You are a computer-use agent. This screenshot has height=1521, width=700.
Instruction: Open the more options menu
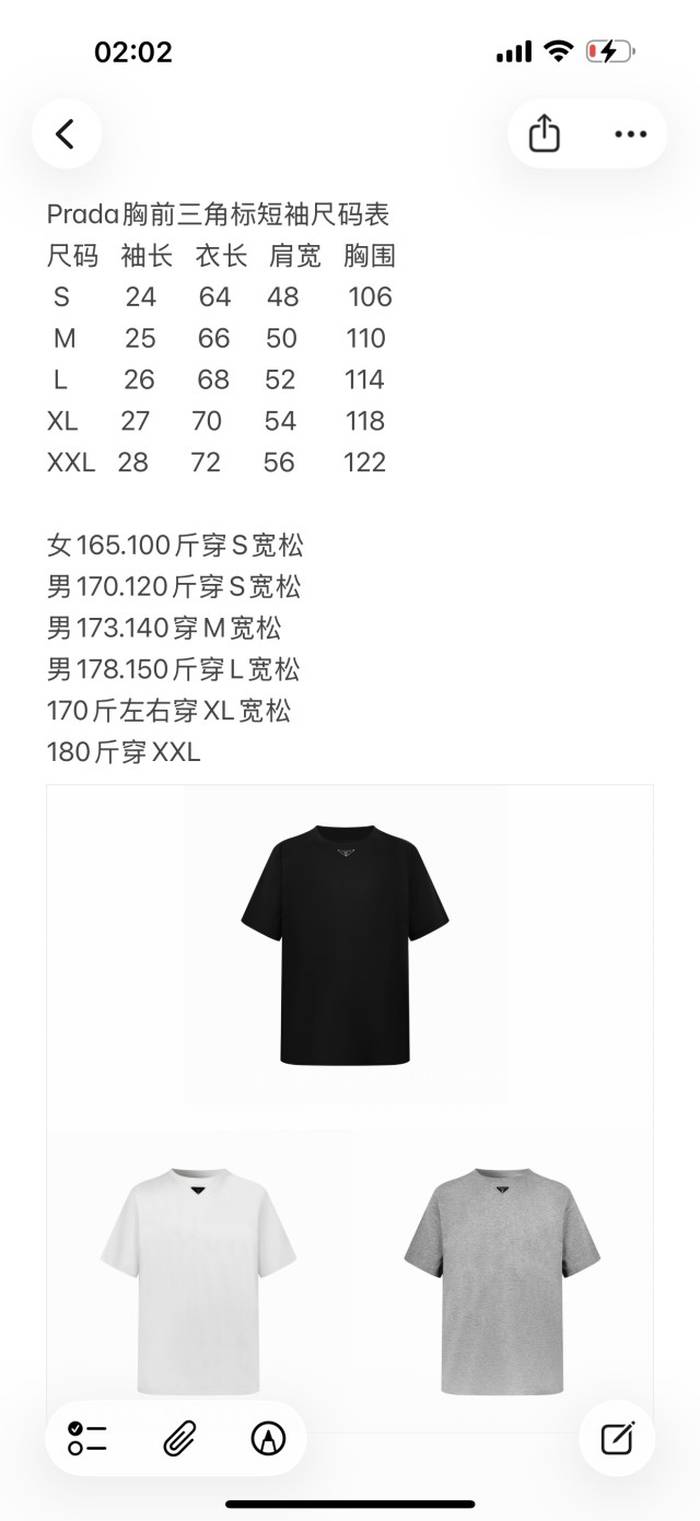630,134
